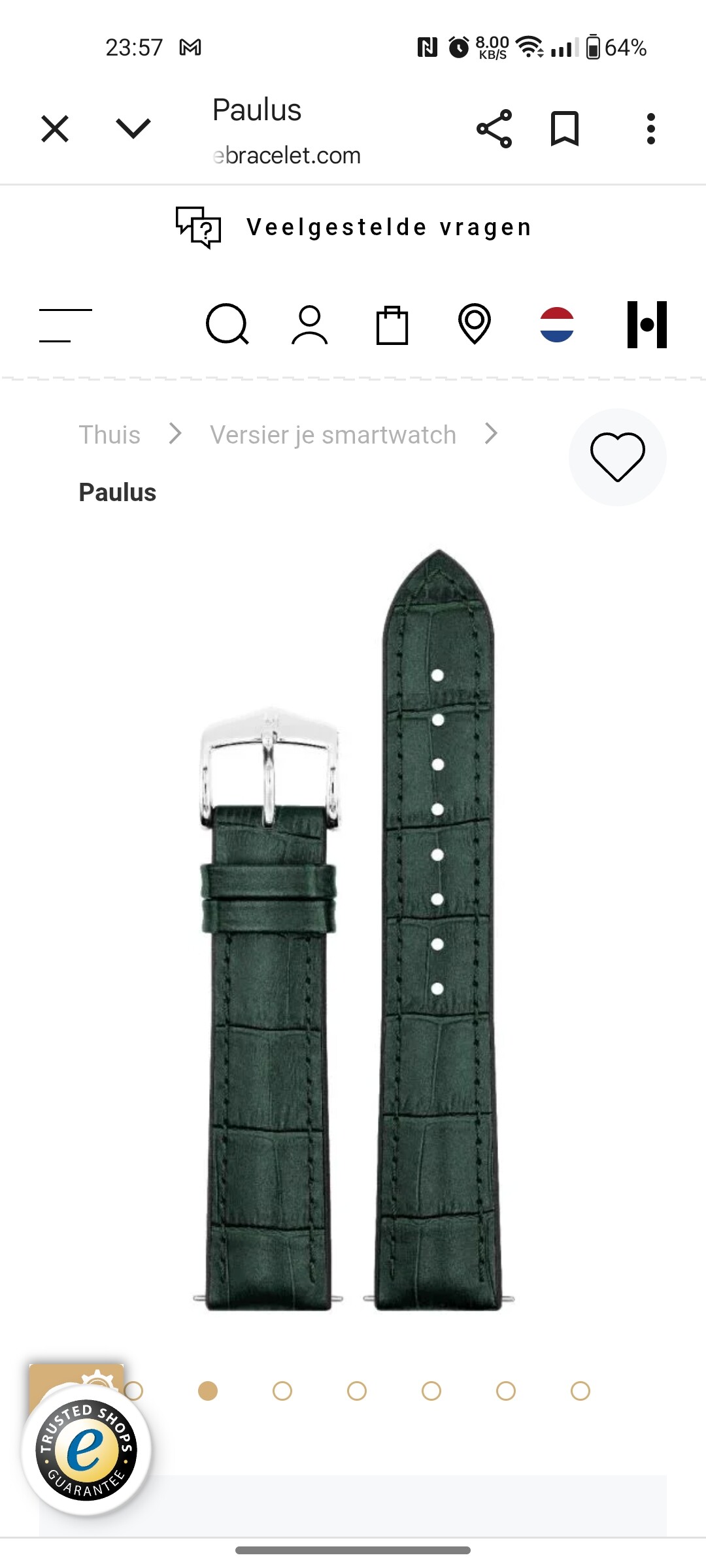The image size is (706, 1568).
Task: Close the browser tab with X
Action: click(55, 129)
